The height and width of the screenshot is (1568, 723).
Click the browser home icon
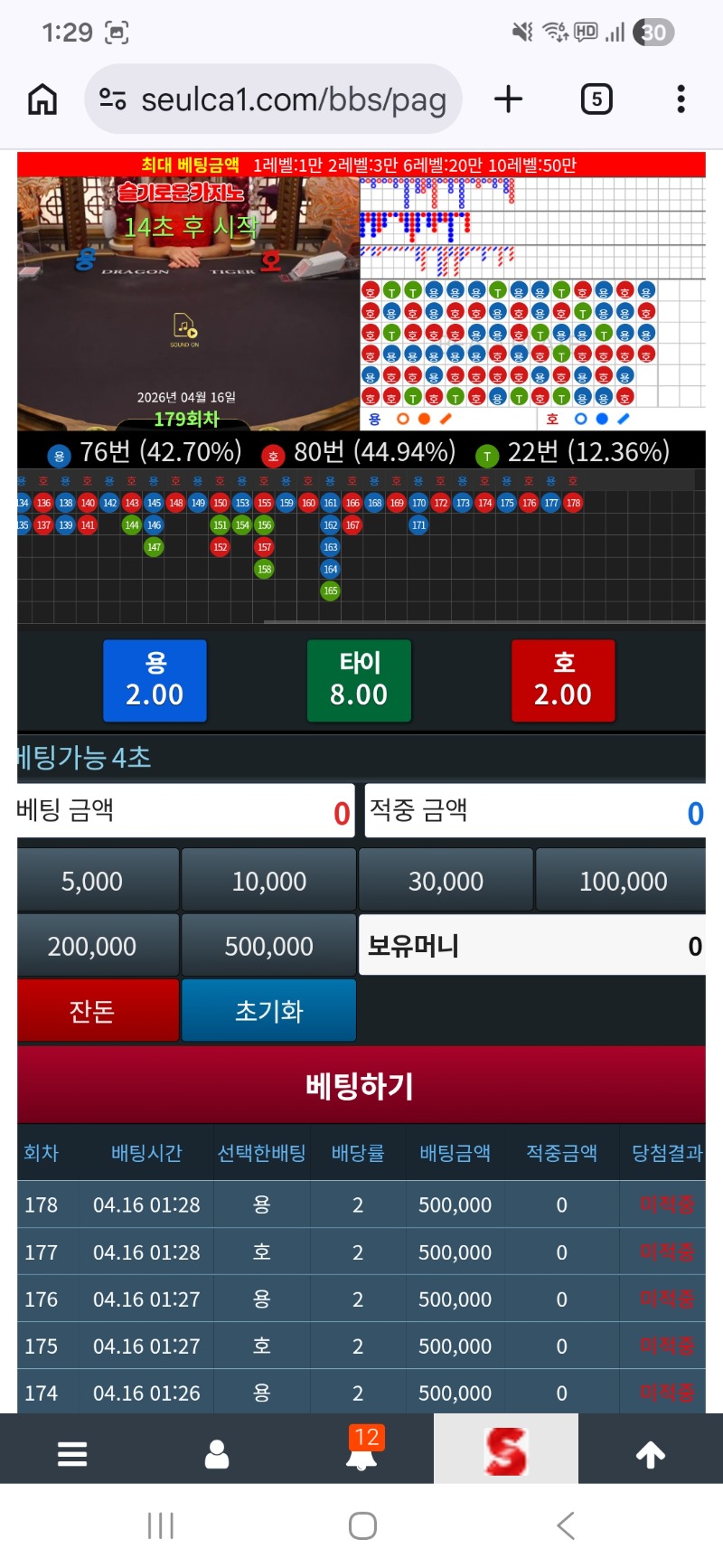[41, 99]
